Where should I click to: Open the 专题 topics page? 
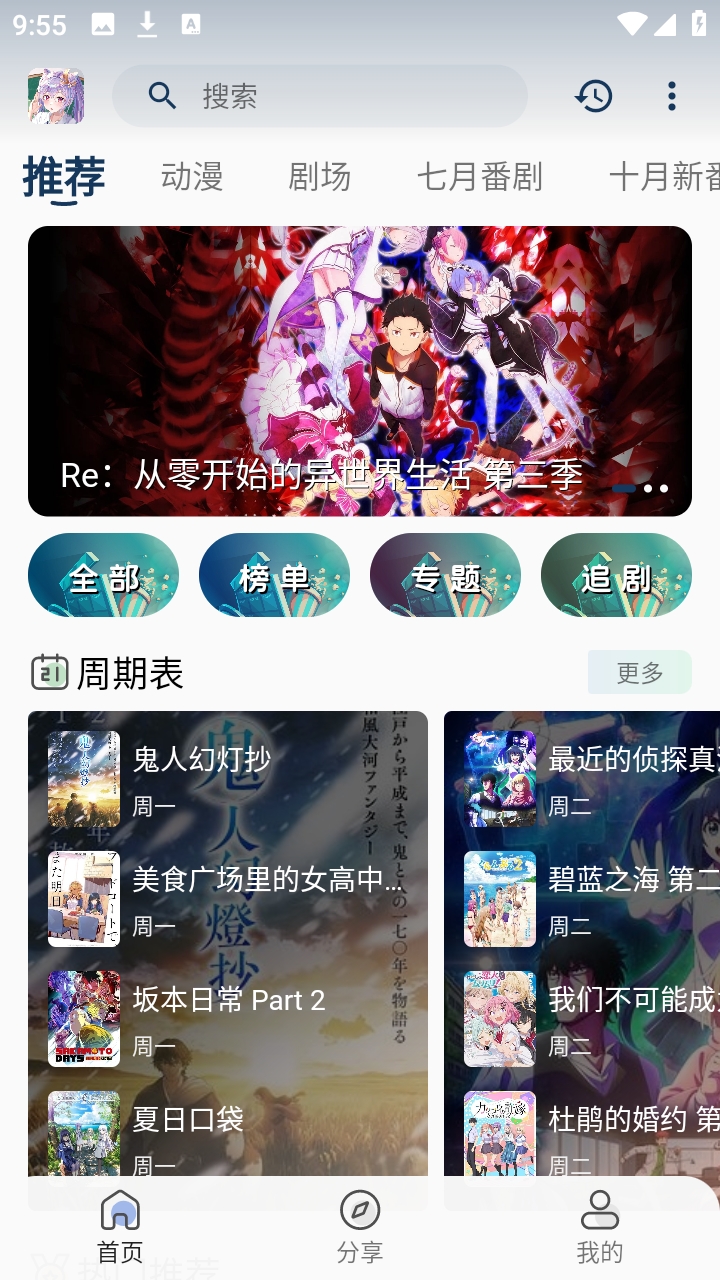pos(445,575)
